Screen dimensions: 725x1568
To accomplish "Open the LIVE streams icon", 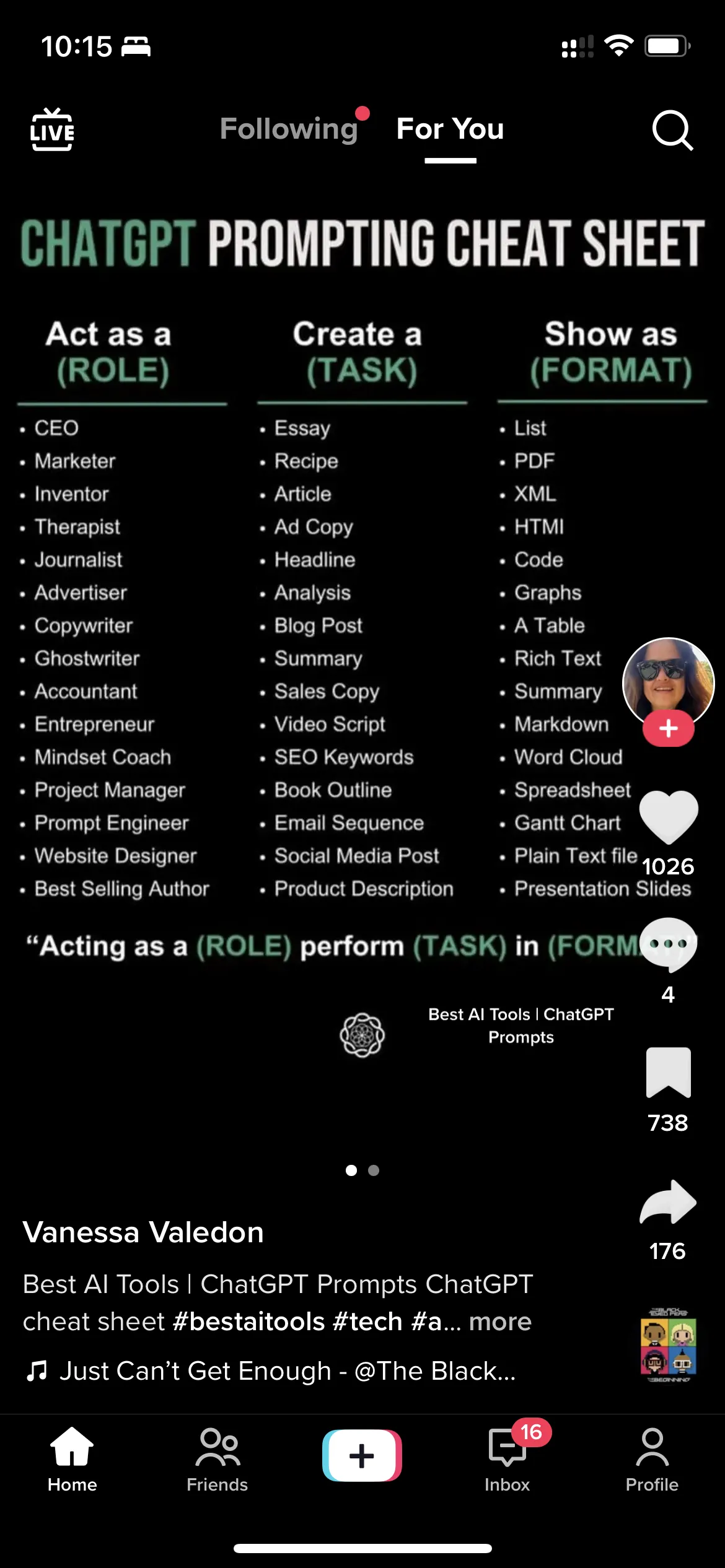I will click(52, 129).
